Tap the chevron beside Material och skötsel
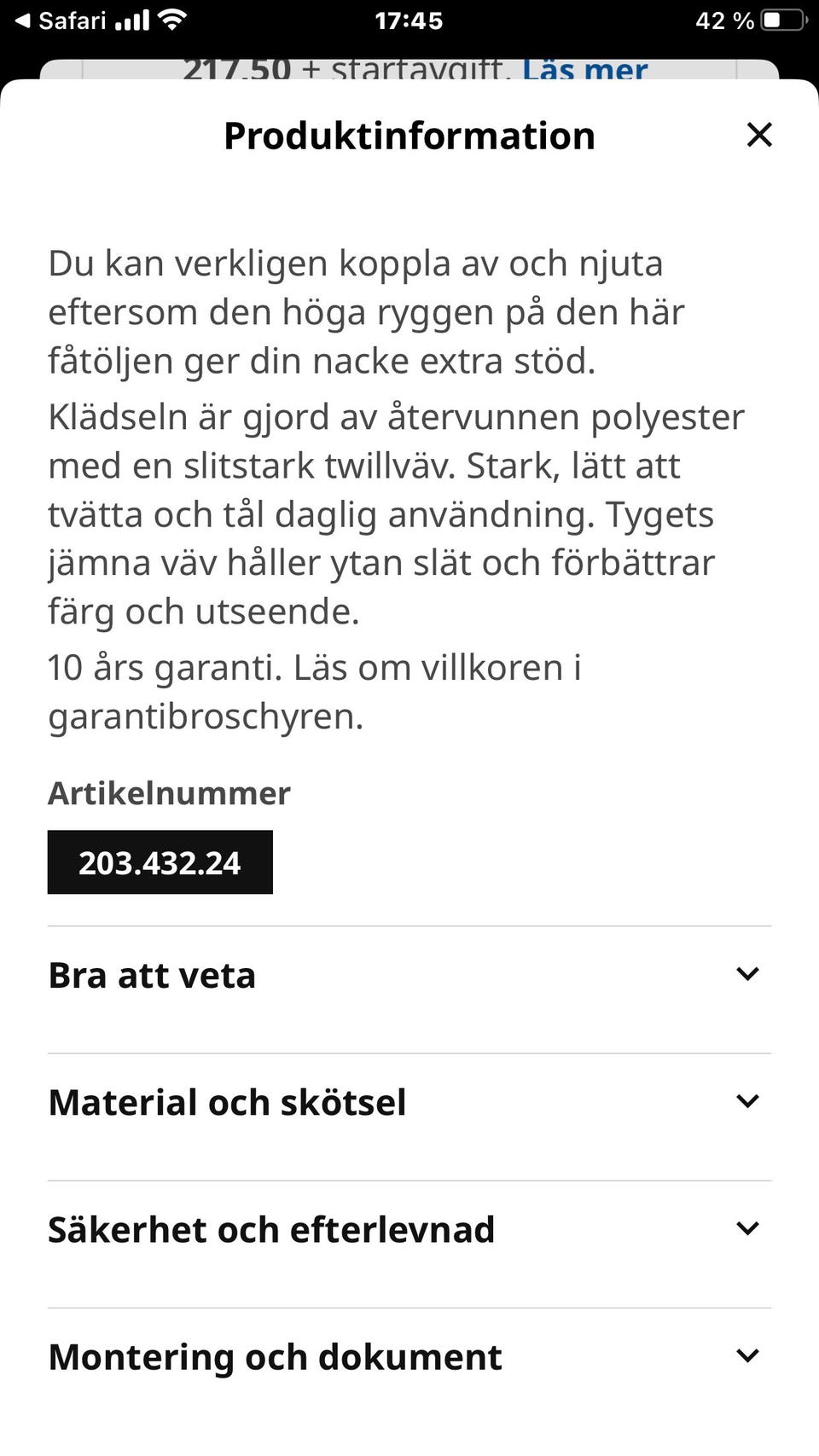The width and height of the screenshot is (819, 1456). (x=748, y=1102)
